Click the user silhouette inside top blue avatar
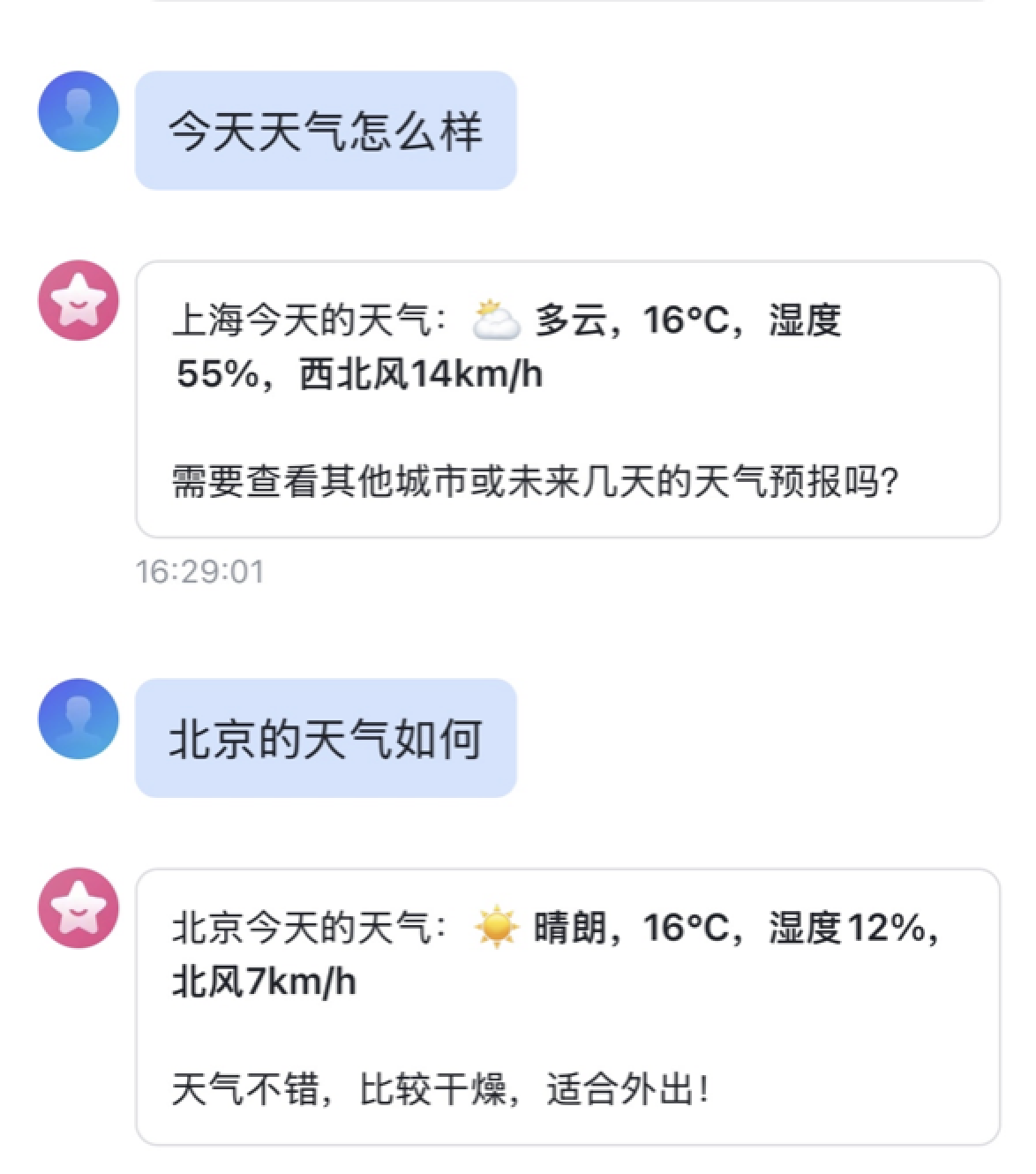The image size is (1036, 1174). [x=78, y=113]
